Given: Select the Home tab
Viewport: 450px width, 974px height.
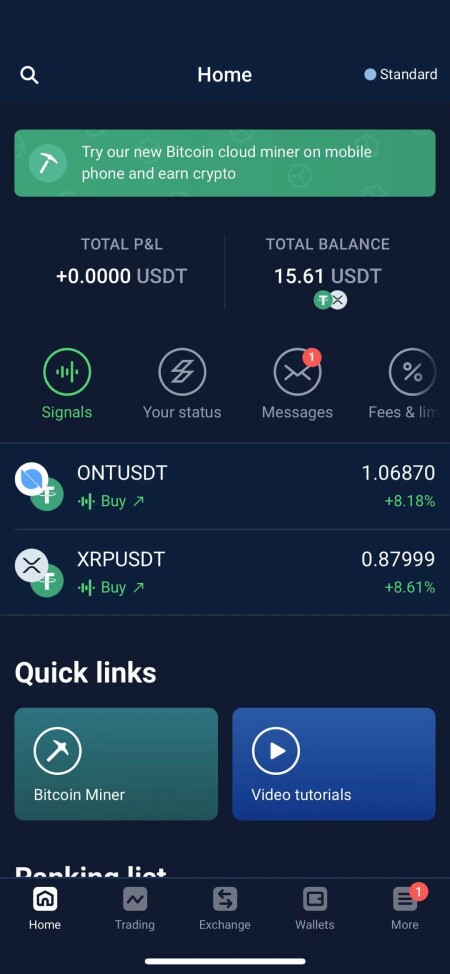Looking at the screenshot, I should [x=45, y=909].
